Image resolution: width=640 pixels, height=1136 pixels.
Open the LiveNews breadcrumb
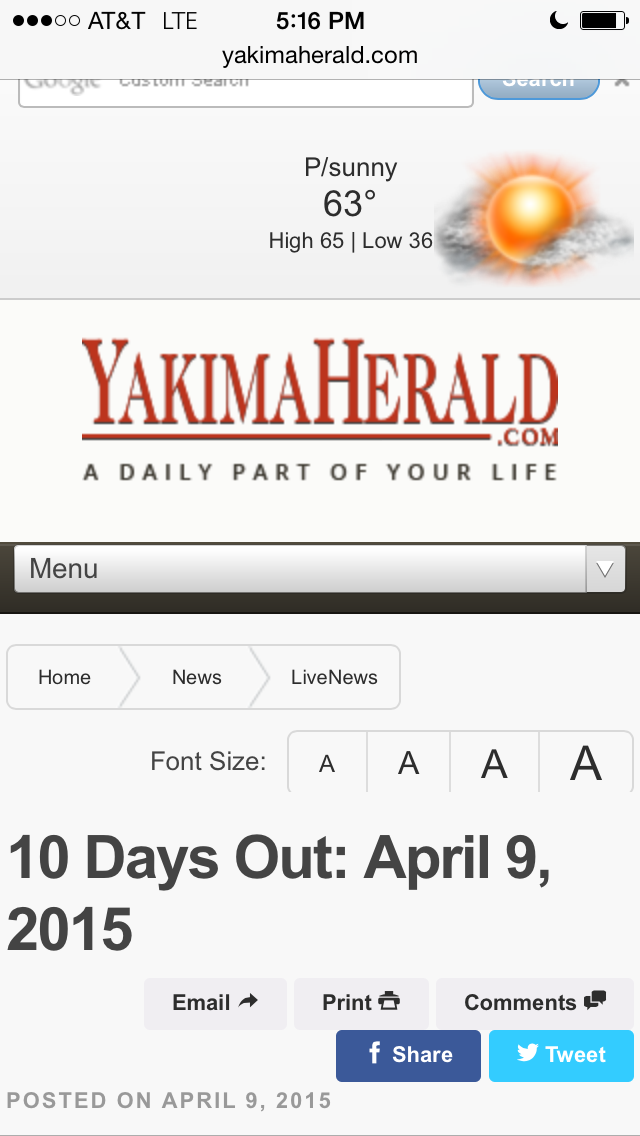coord(334,677)
